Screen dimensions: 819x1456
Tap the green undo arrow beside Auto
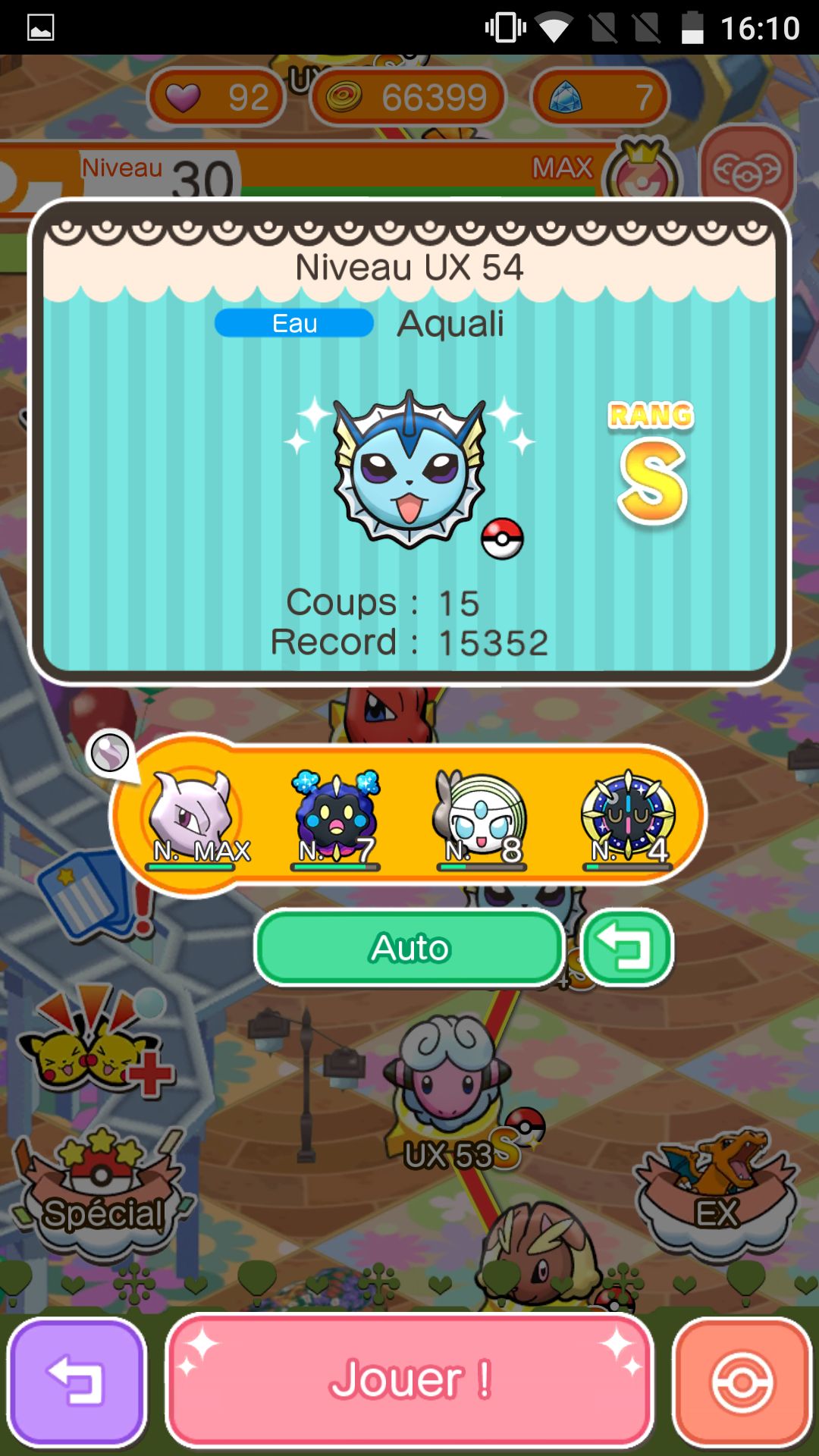tap(627, 948)
